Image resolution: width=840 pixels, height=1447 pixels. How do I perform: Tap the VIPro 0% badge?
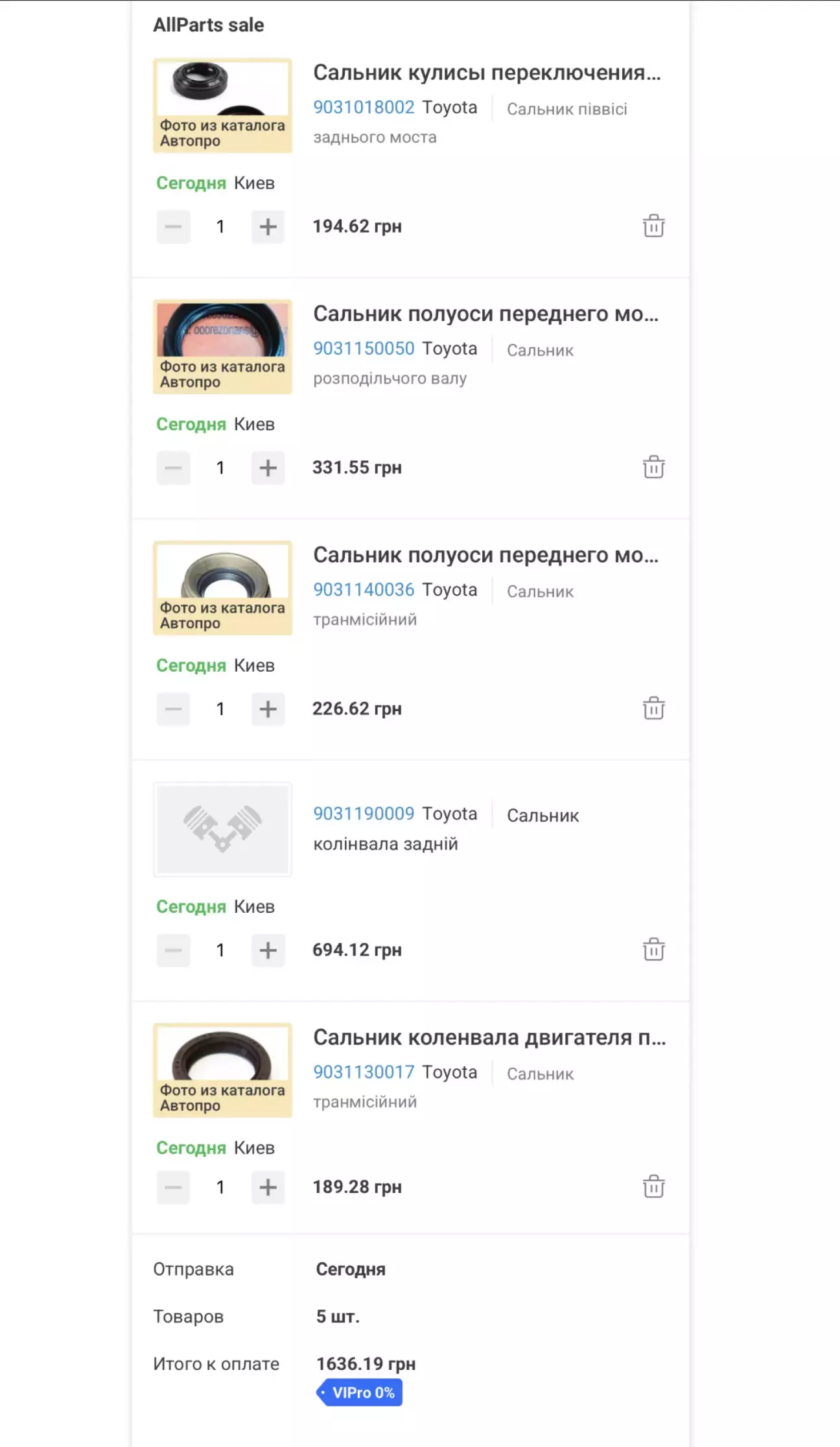coord(359,1393)
